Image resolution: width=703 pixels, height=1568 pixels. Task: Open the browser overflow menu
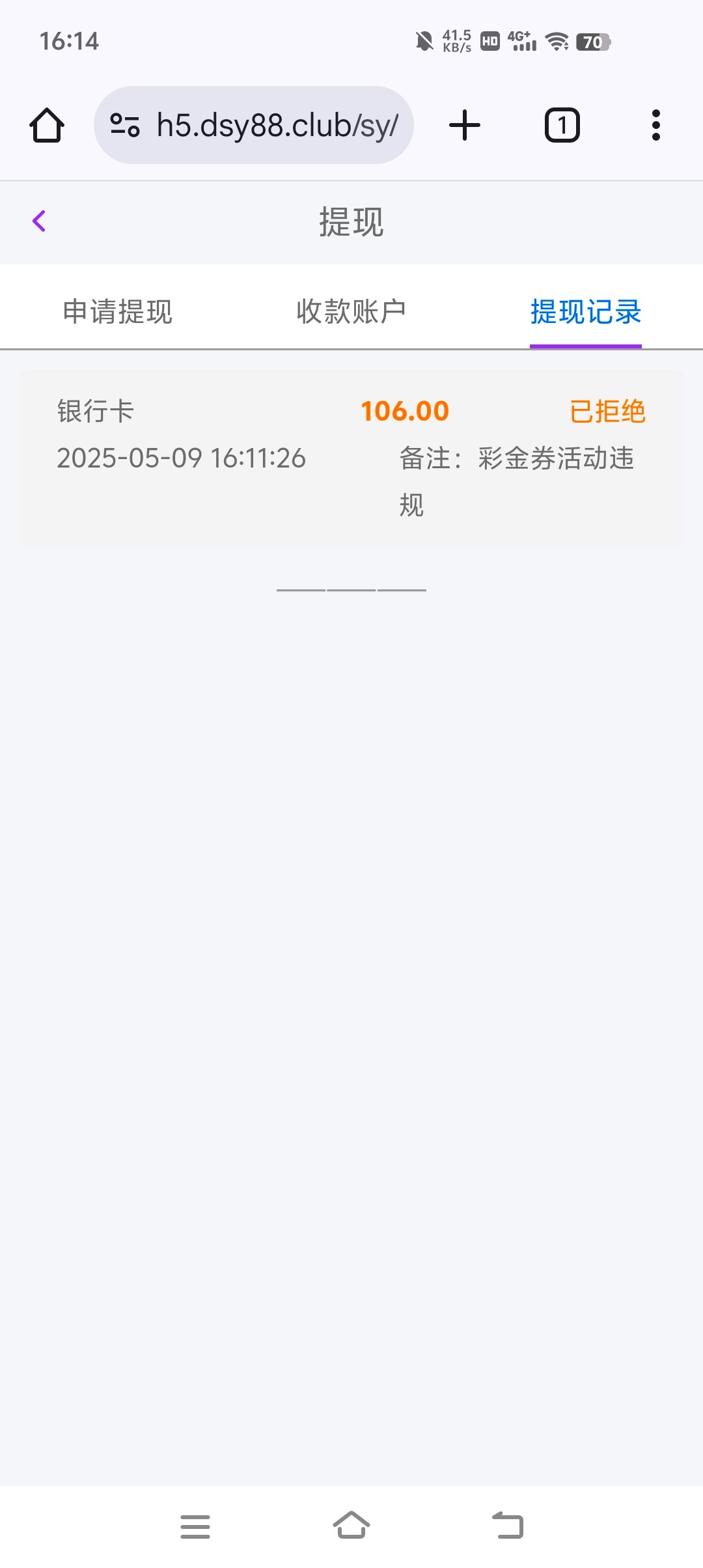[x=656, y=125]
